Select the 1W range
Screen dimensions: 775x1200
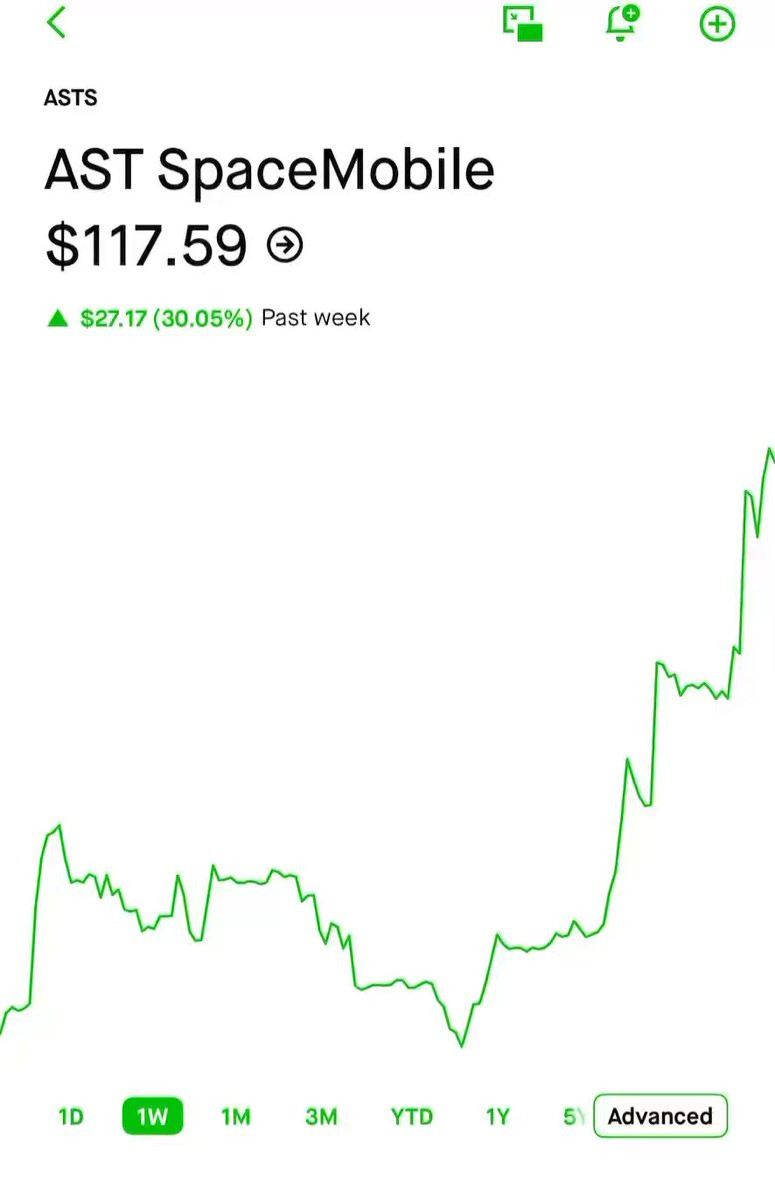153,1116
